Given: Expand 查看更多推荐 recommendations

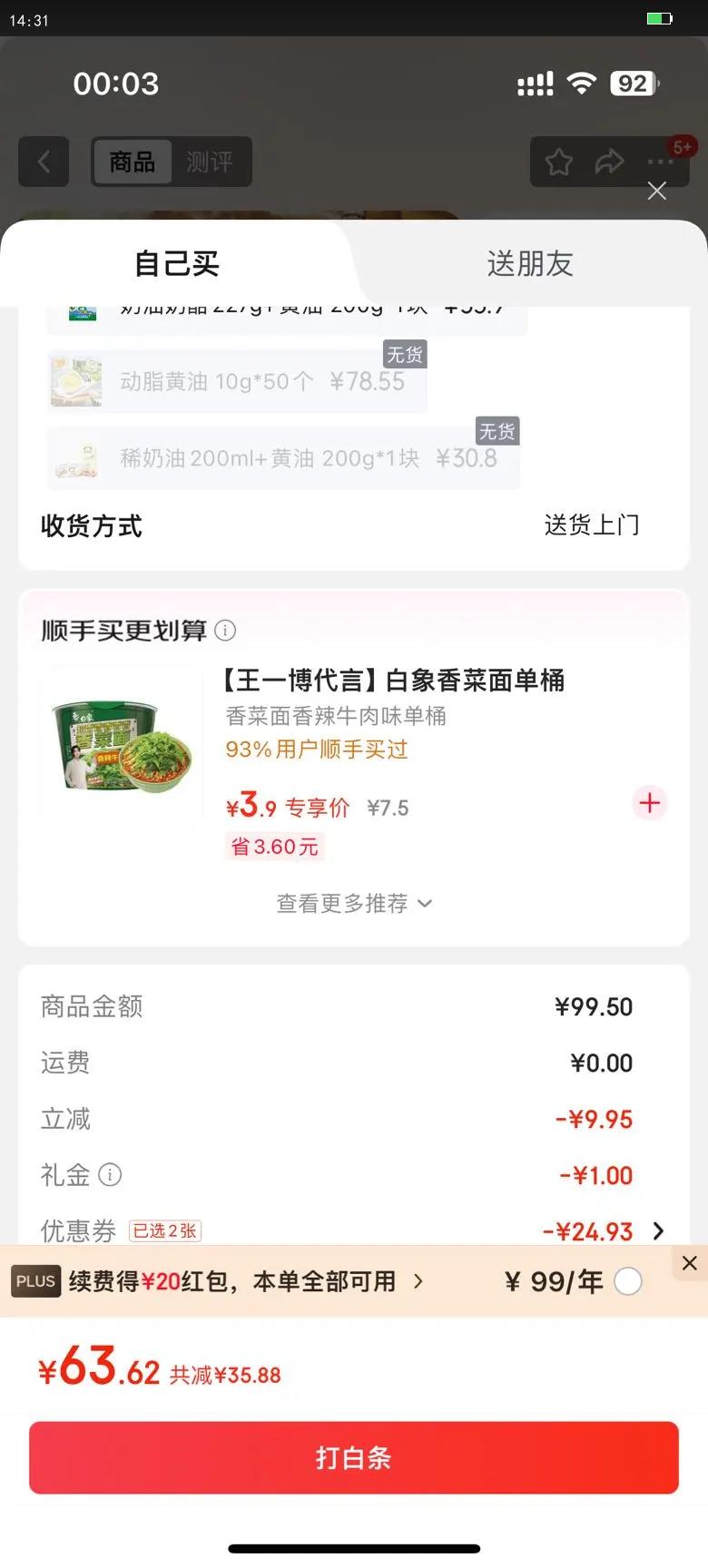Looking at the screenshot, I should coord(354,903).
